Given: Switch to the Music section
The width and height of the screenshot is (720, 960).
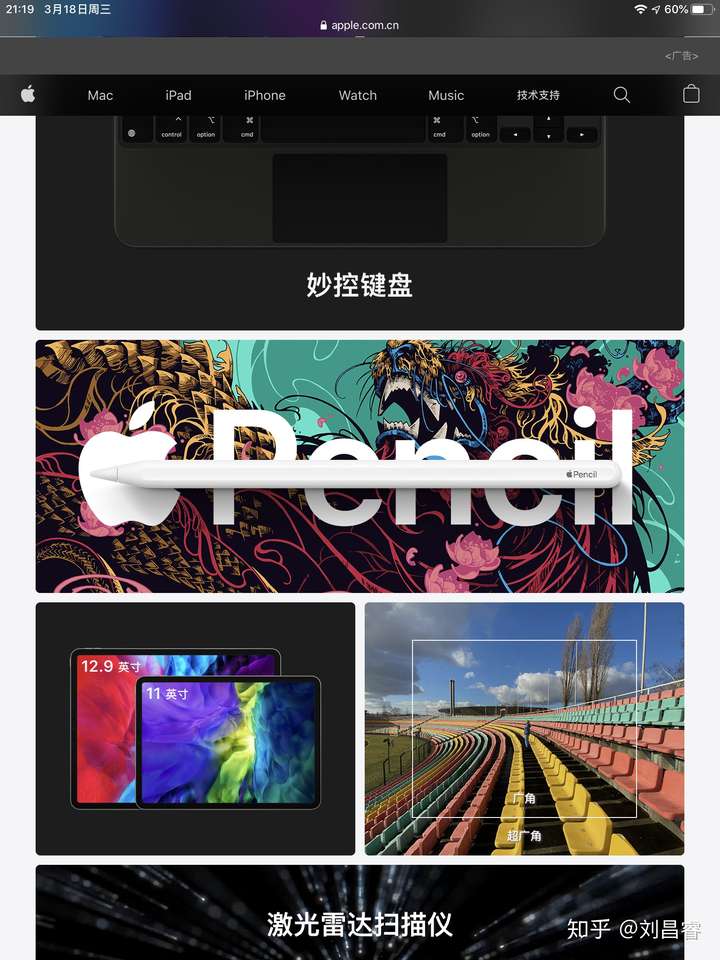Looking at the screenshot, I should coord(446,95).
